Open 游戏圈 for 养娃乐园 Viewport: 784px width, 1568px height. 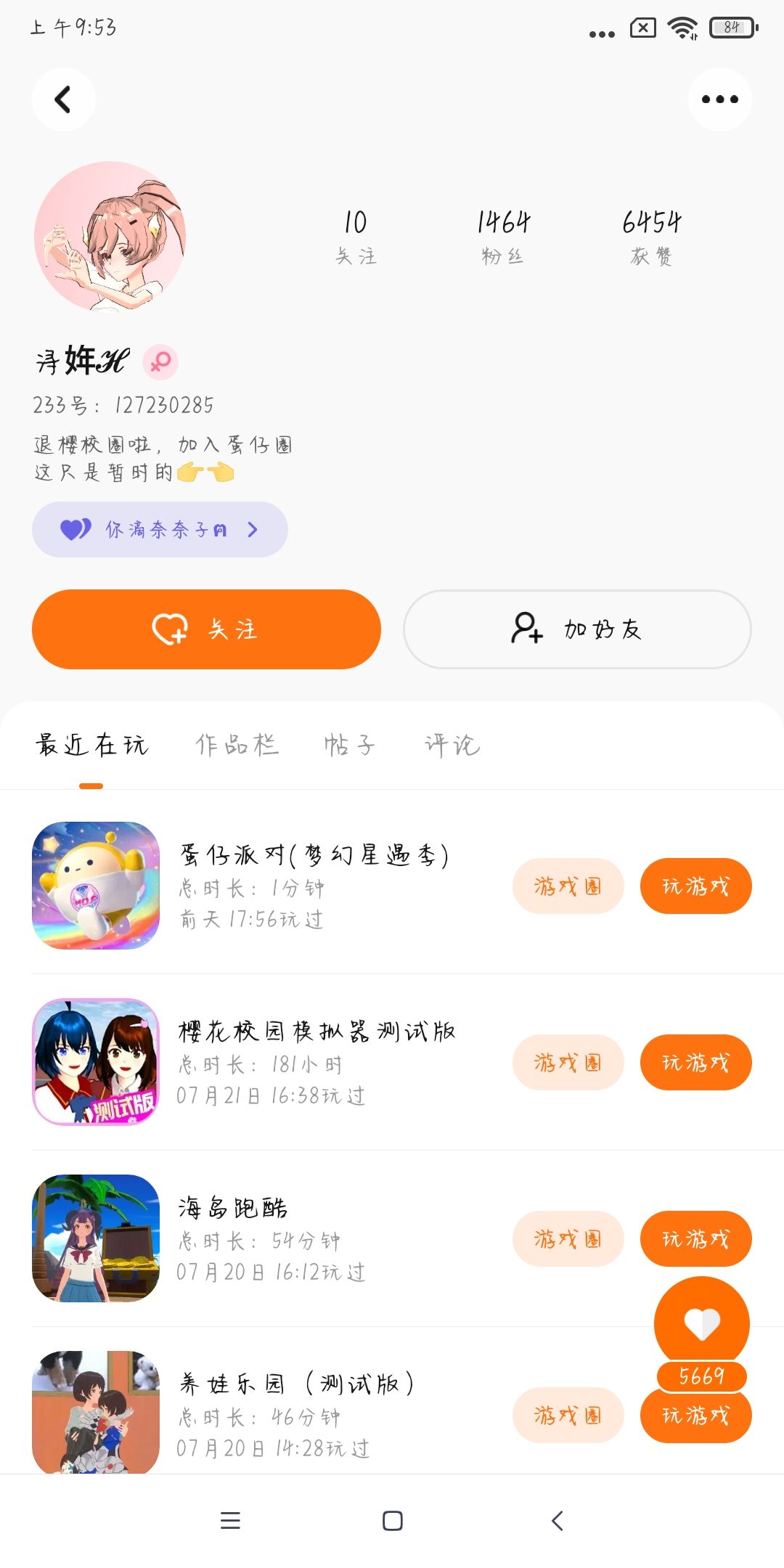(x=568, y=1415)
